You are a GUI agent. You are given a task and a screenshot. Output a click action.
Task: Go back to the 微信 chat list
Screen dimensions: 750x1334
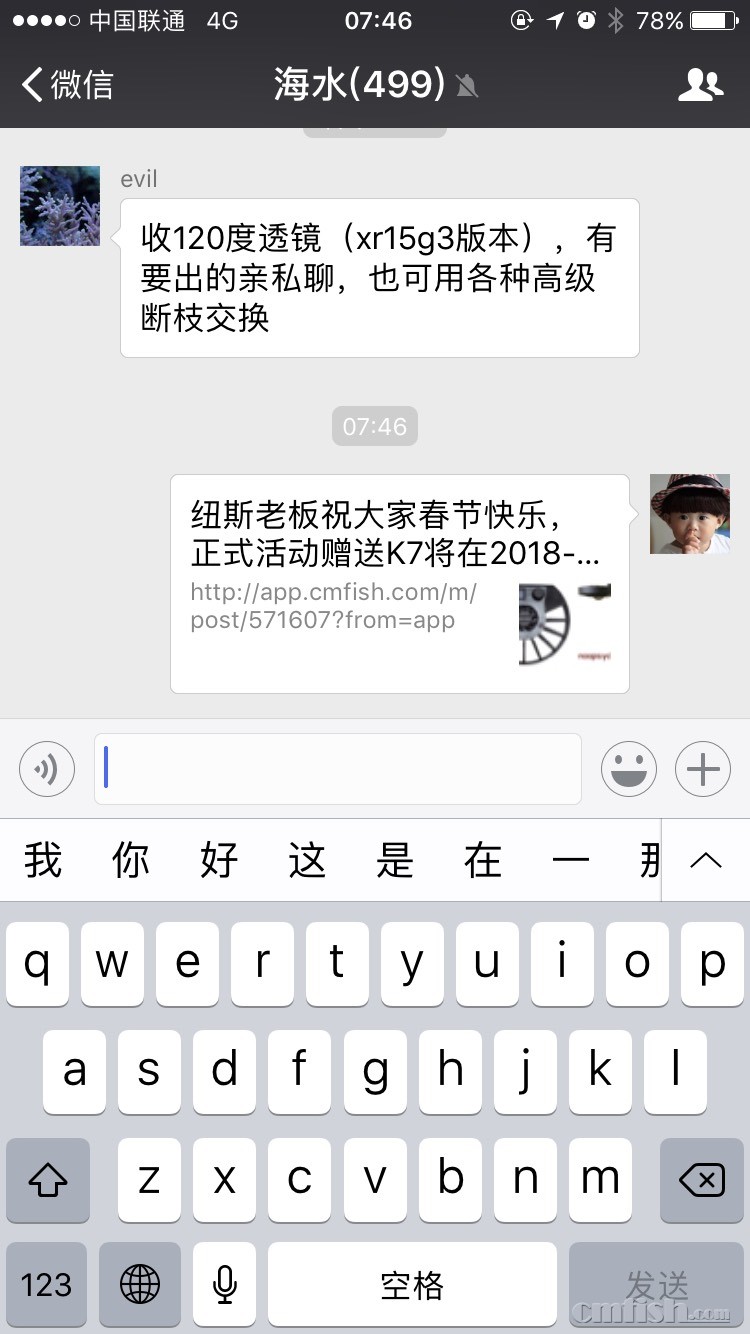68,85
